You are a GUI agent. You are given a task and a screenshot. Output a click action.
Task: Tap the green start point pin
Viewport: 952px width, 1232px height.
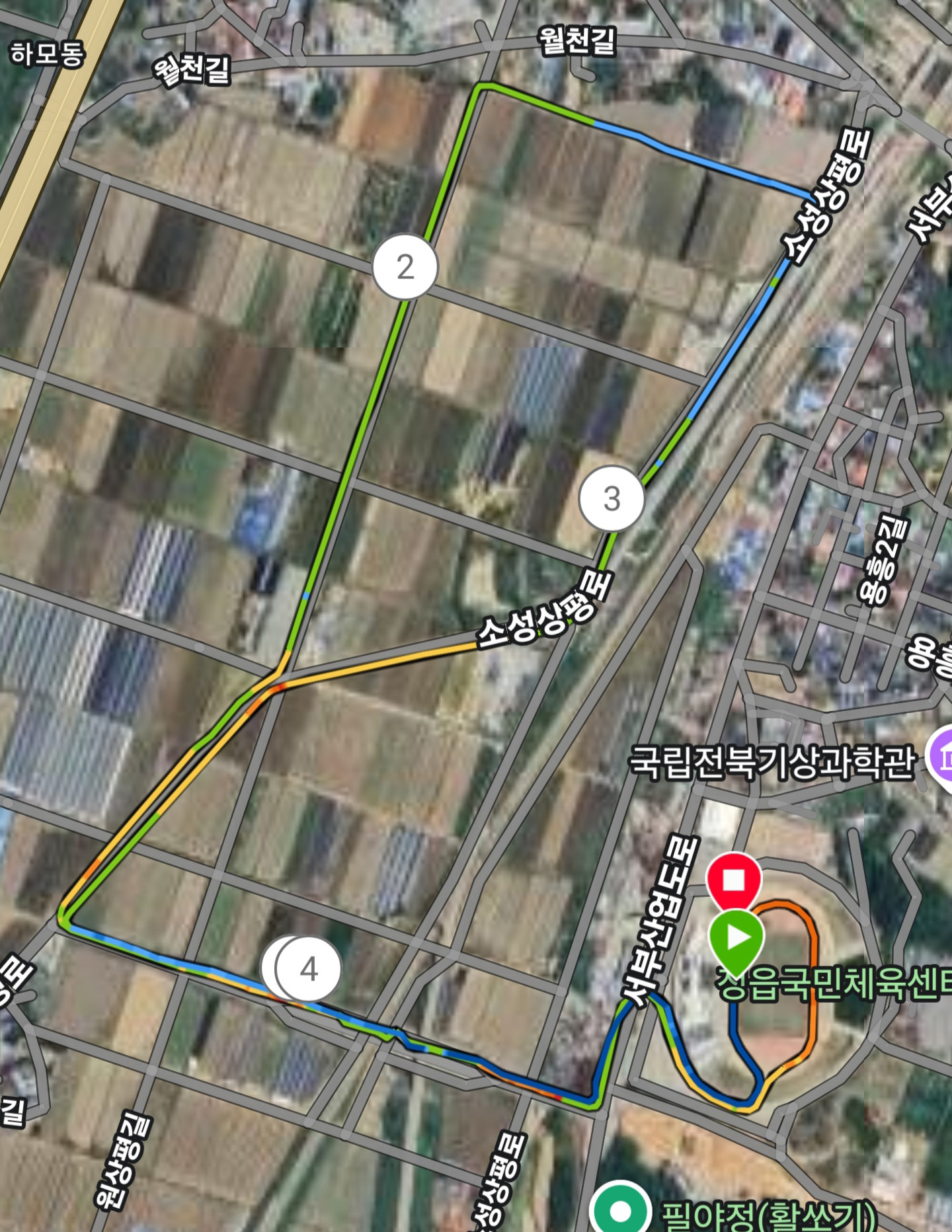(x=736, y=937)
